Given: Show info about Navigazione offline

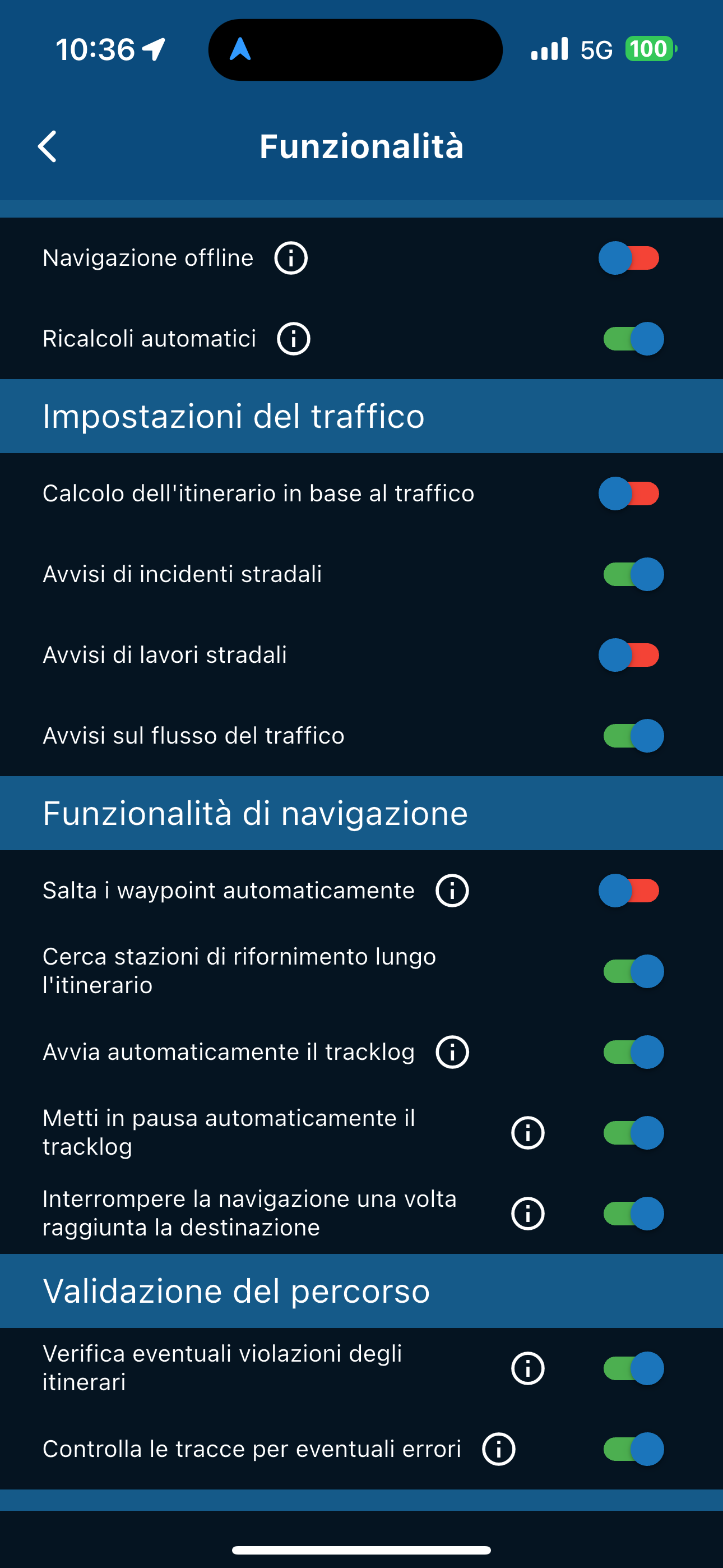Looking at the screenshot, I should click(x=291, y=258).
